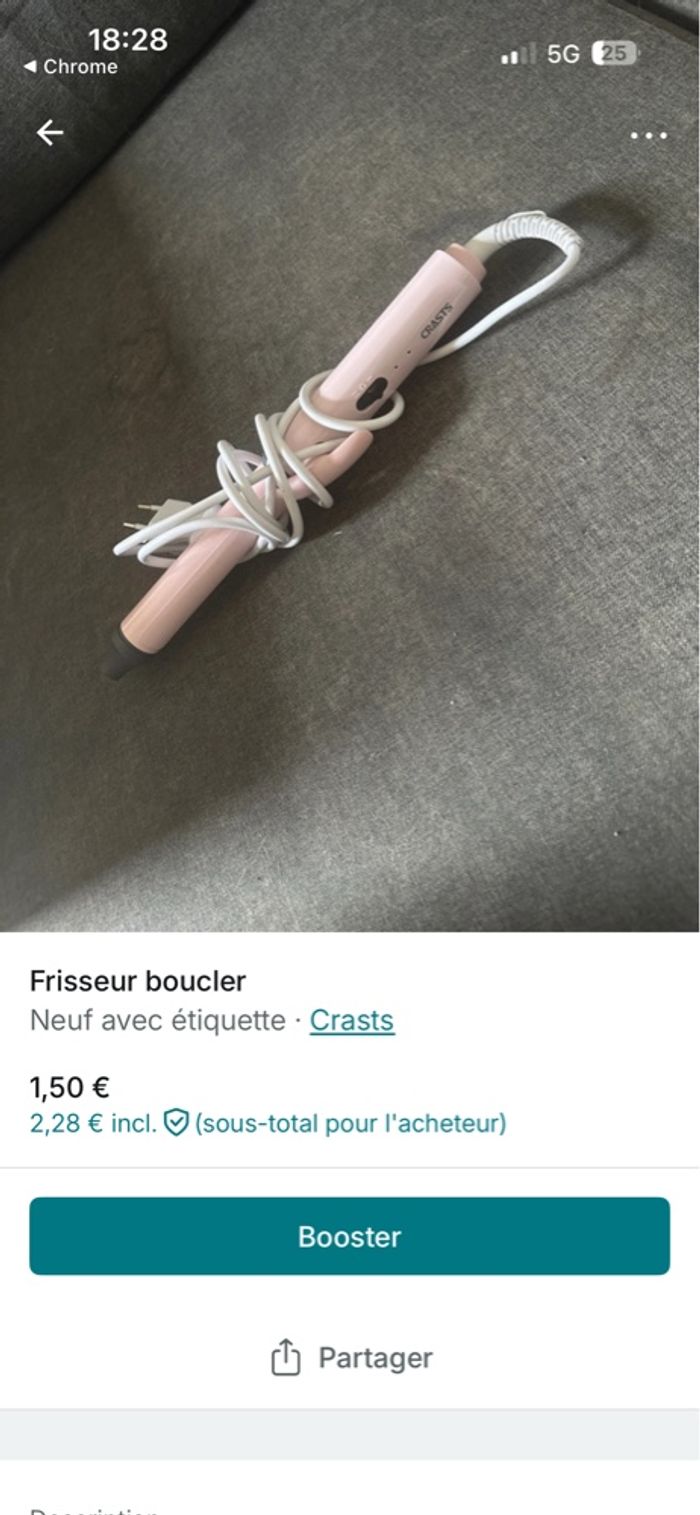Open the Crasts brand link

(x=351, y=1020)
